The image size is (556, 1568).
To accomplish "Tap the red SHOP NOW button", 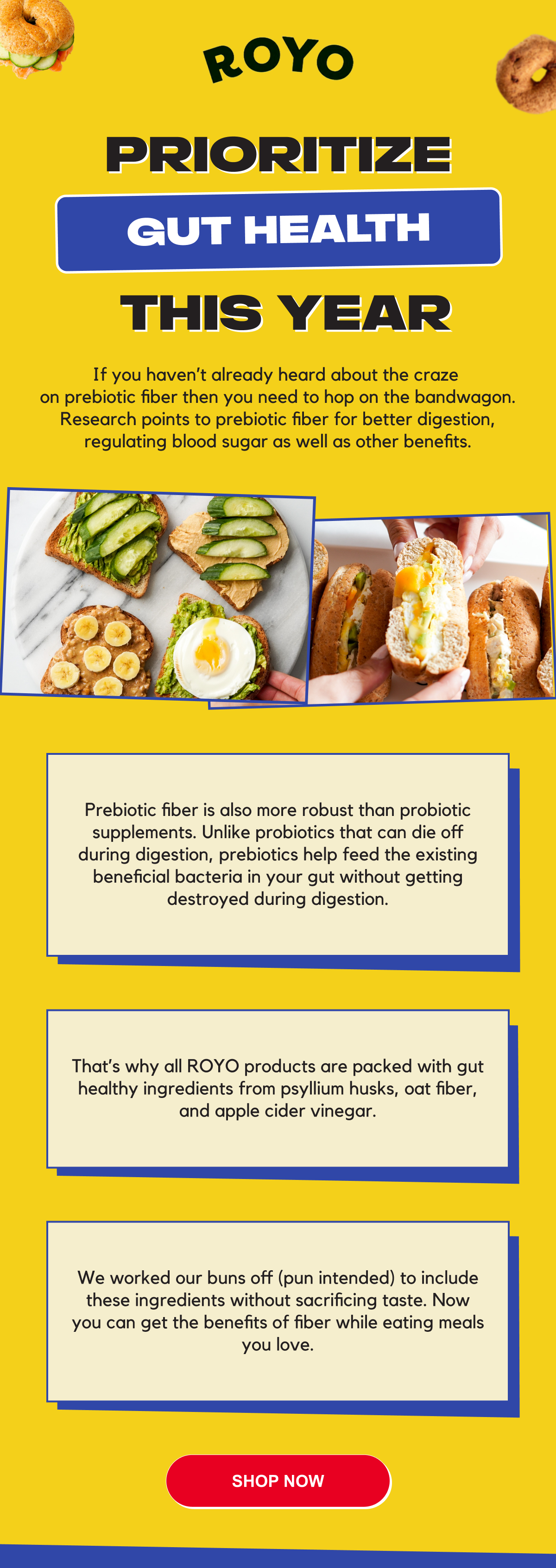I will 278,1480.
